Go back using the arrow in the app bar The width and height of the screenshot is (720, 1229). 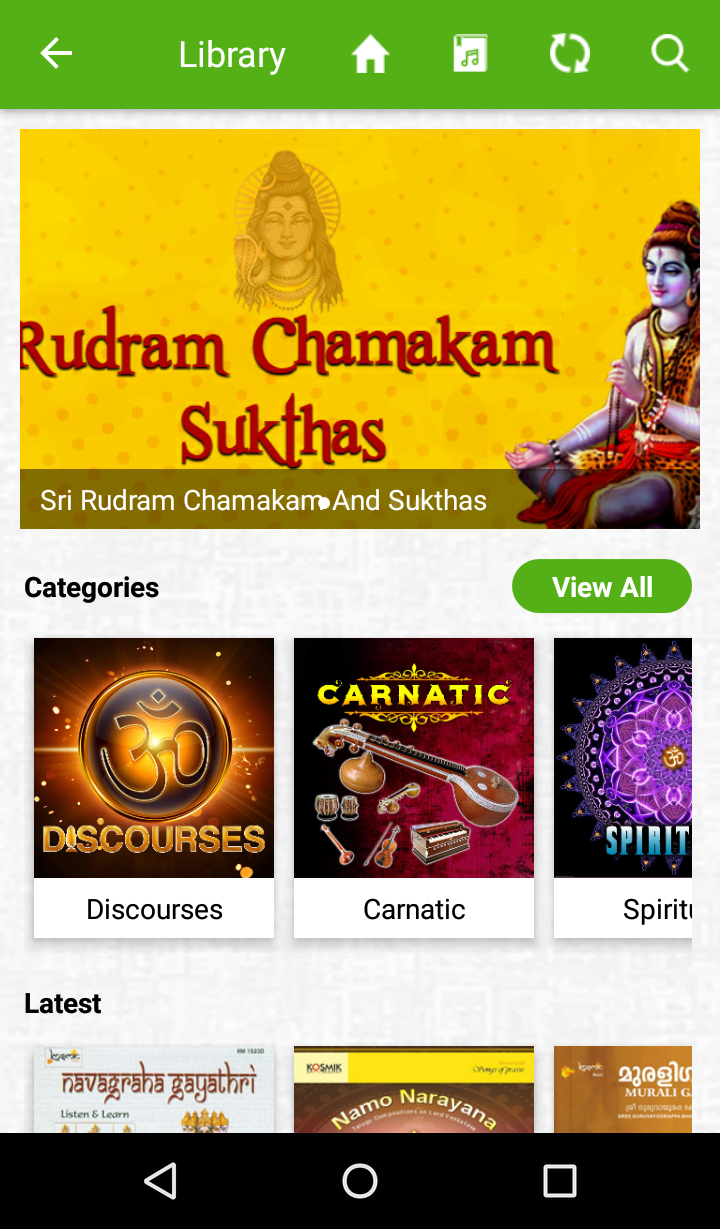(x=56, y=54)
